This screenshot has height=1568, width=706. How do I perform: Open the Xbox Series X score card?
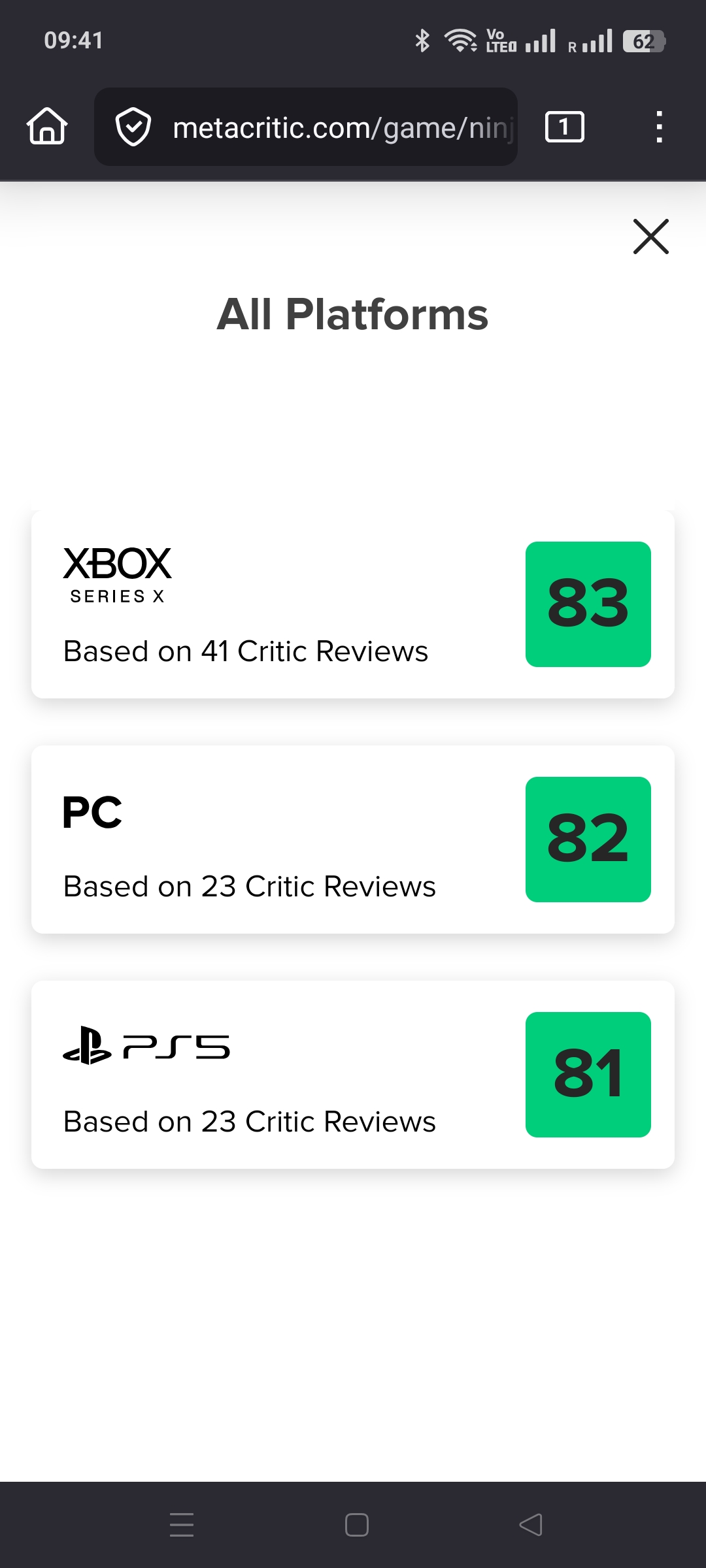[x=353, y=604]
